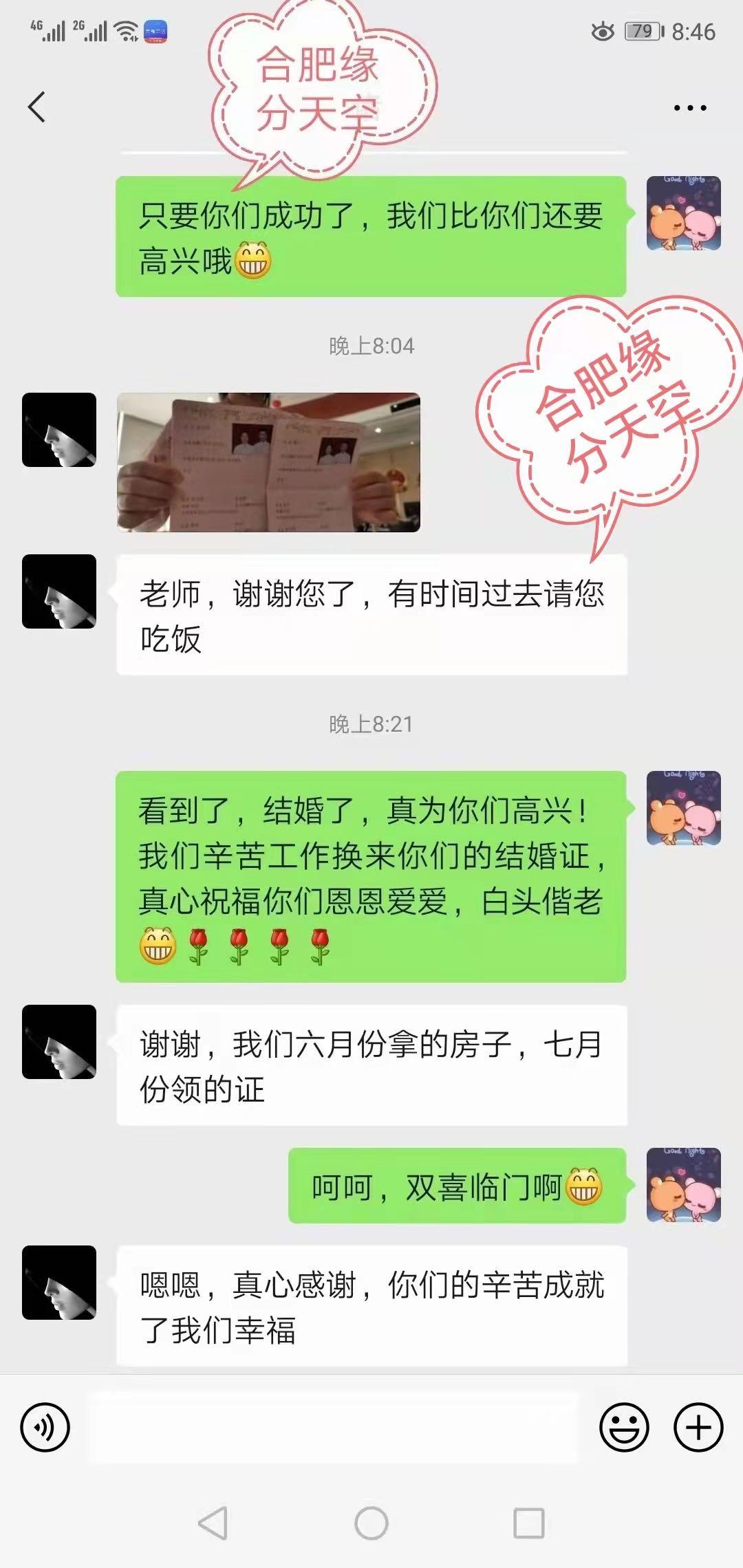
Task: Show recent apps
Action: [x=529, y=1523]
